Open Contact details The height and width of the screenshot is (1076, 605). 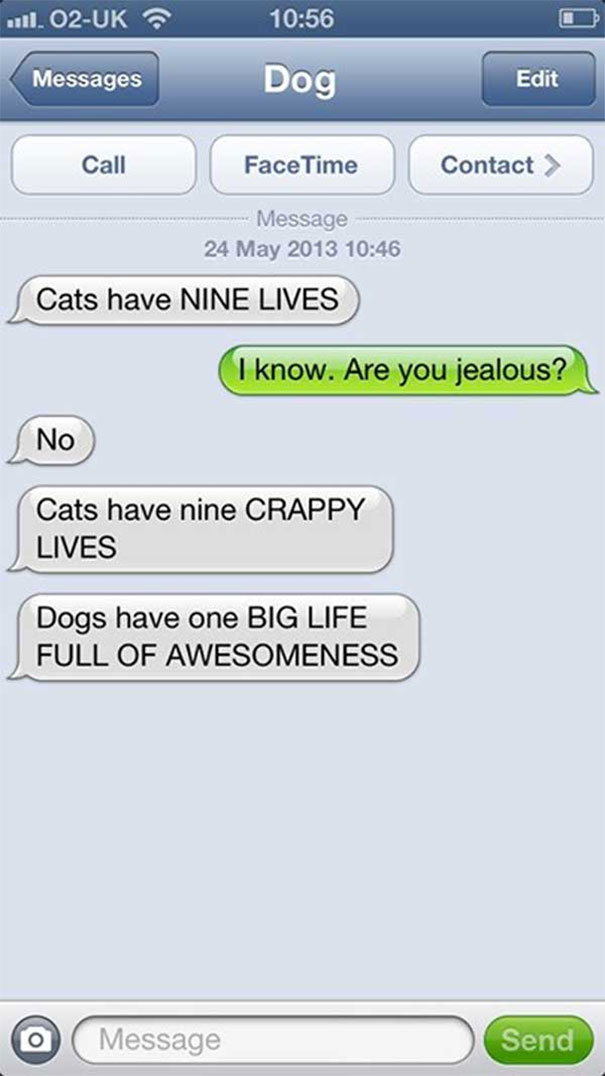501,165
